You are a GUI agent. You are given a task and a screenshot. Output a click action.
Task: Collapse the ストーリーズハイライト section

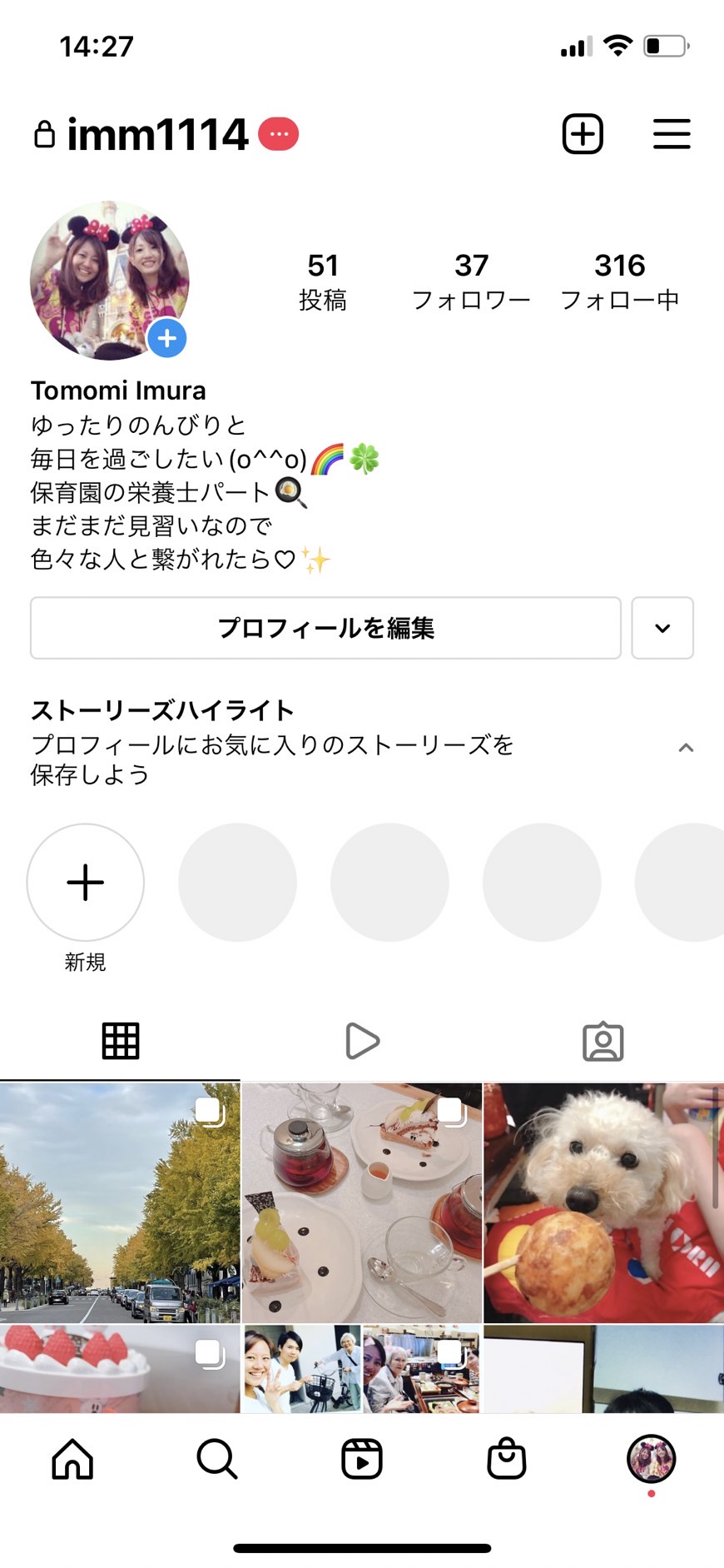[686, 747]
